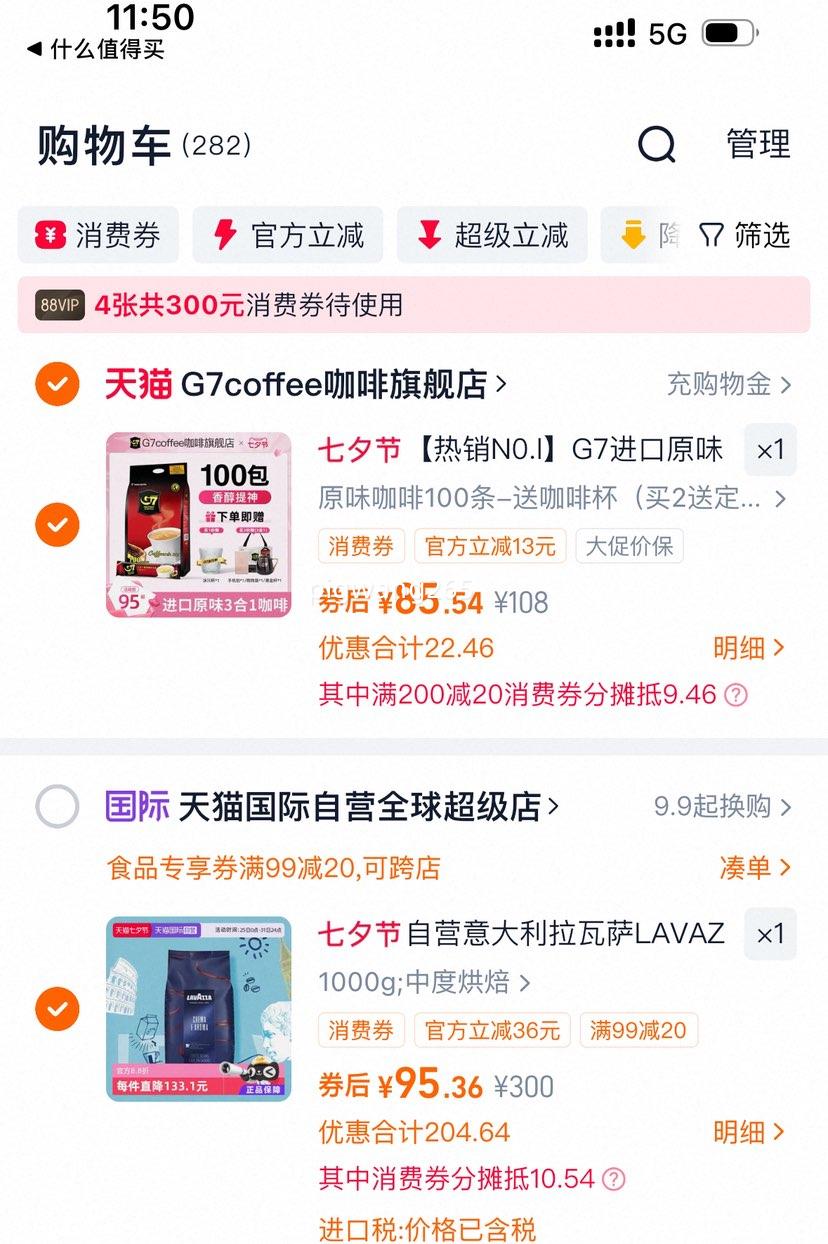Open the 筛选 filter funnel icon

pos(711,235)
